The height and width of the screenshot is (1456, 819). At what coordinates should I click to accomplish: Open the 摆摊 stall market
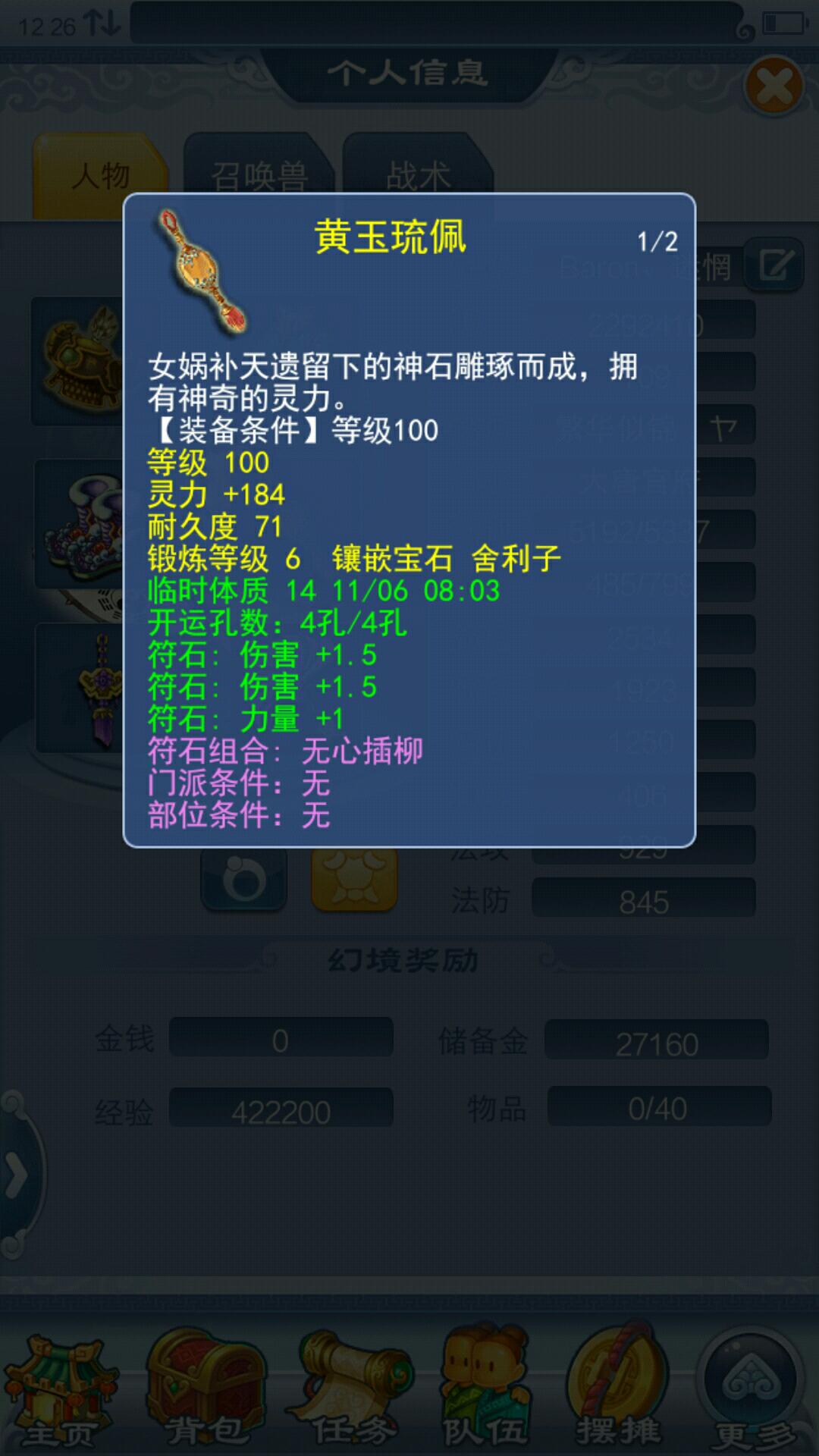coord(618,1388)
